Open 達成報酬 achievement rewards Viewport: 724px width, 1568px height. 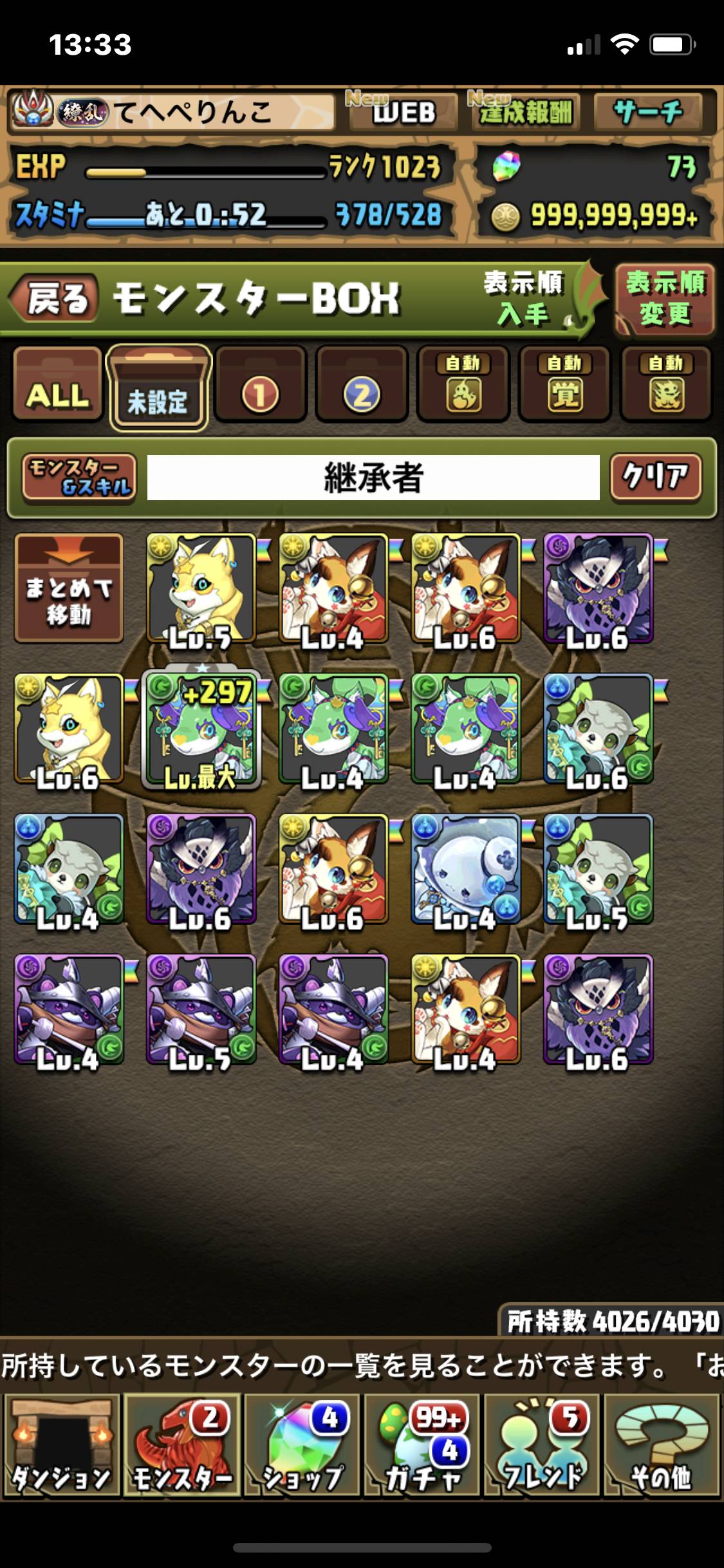[525, 112]
